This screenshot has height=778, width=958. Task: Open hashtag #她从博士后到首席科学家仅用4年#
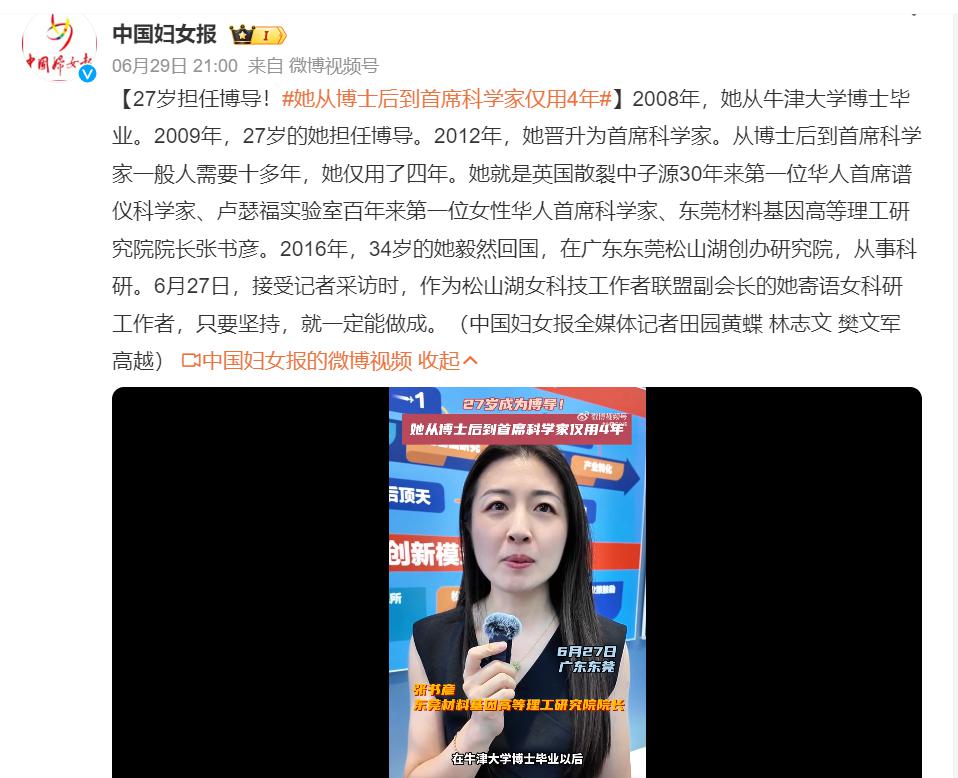tap(447, 99)
